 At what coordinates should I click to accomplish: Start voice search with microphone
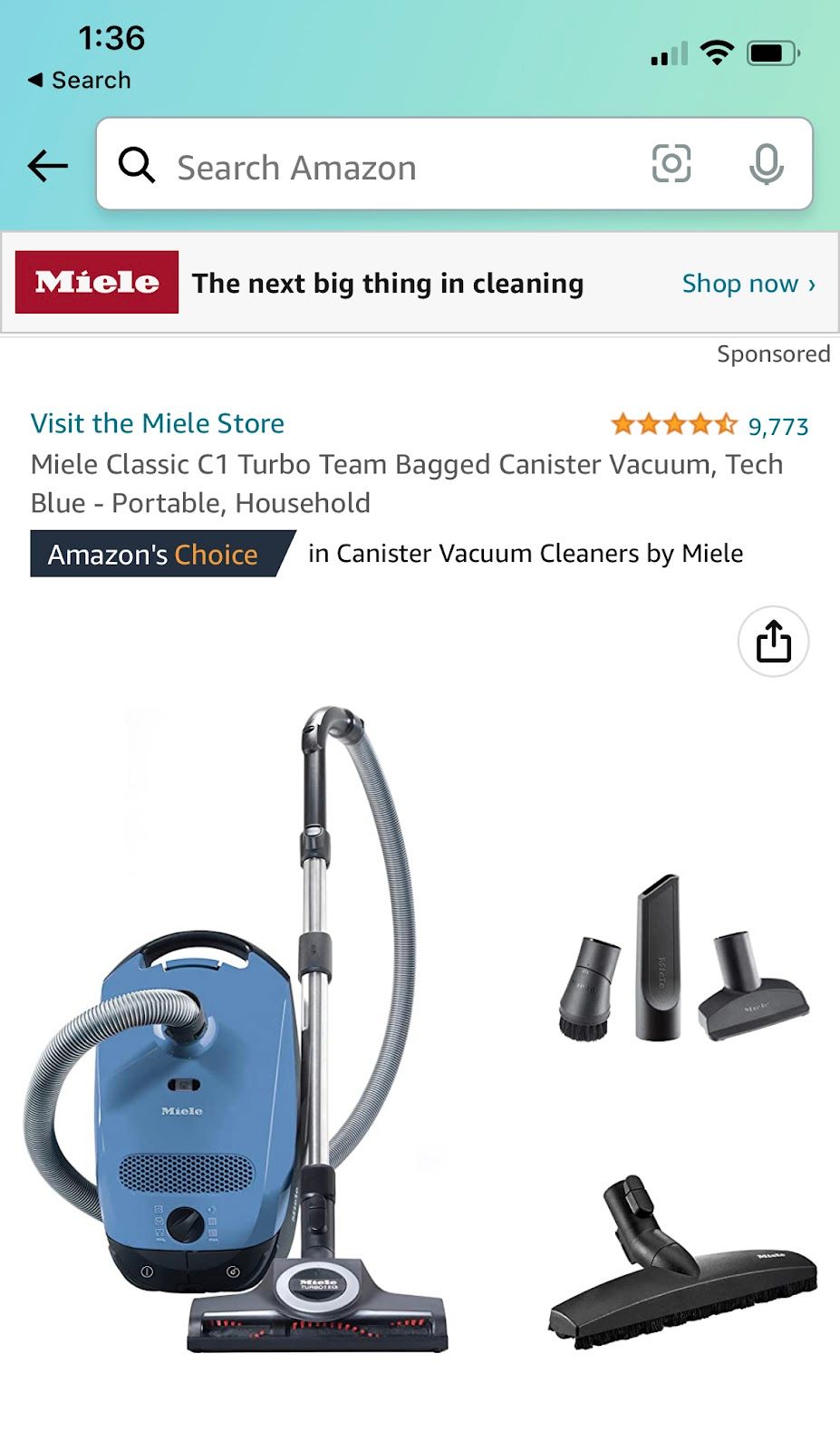tap(766, 164)
